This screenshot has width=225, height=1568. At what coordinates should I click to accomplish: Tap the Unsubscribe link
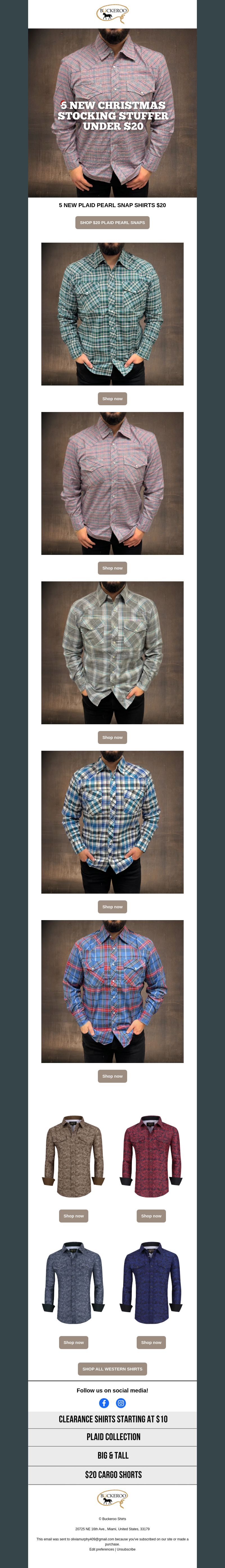tap(126, 1549)
